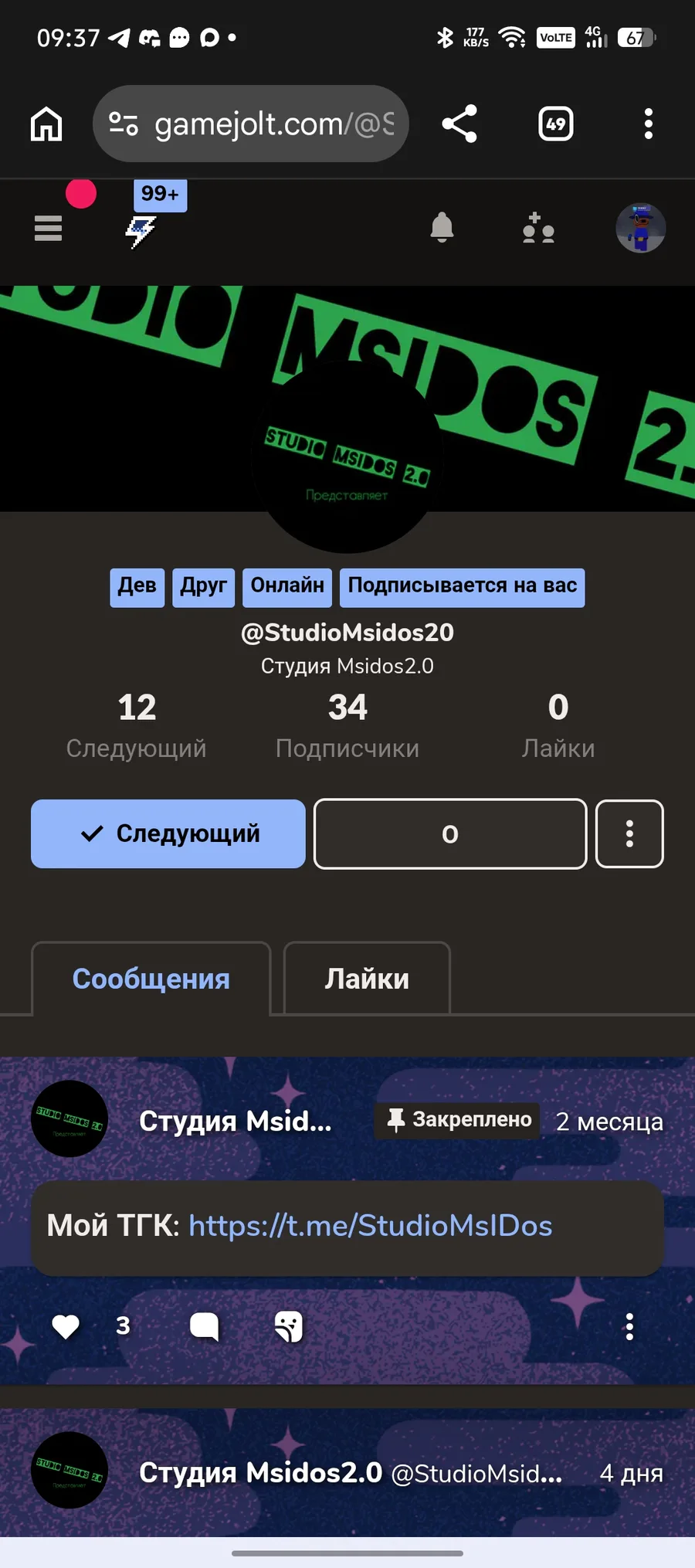Open the t.me/StudioMsIDos link
Screen dimensions: 695x1568
[x=371, y=1226]
